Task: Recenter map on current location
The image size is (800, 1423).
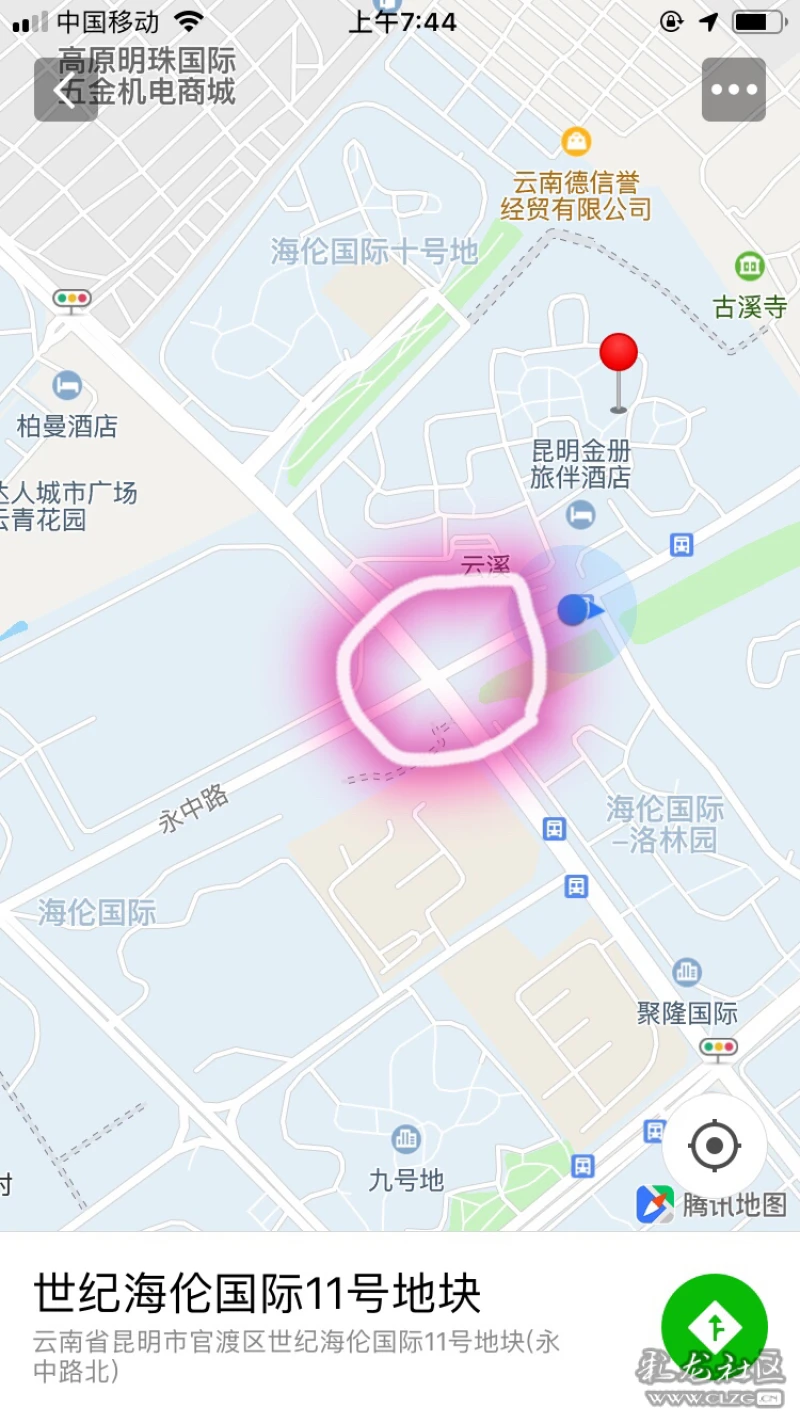Action: point(714,1145)
